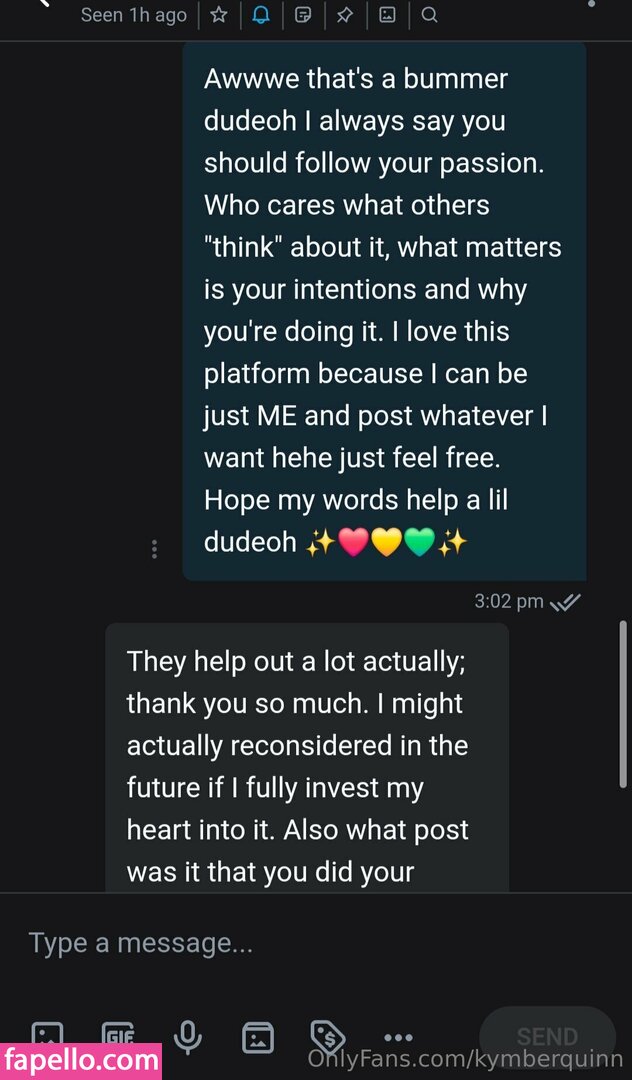The image size is (632, 1080).
Task: Search within this conversation
Action: pyautogui.click(x=429, y=15)
